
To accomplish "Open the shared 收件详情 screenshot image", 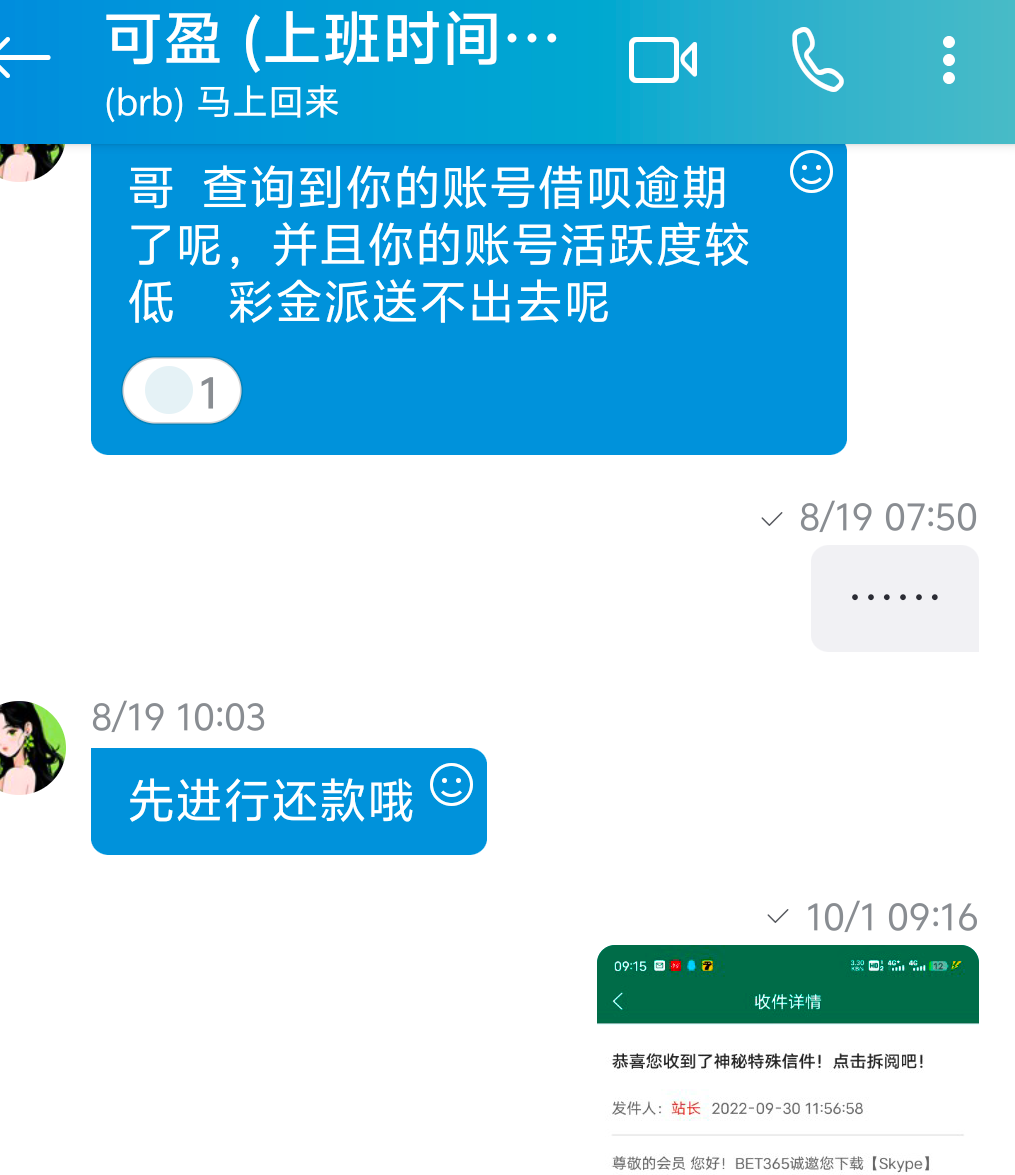I will [x=787, y=1058].
